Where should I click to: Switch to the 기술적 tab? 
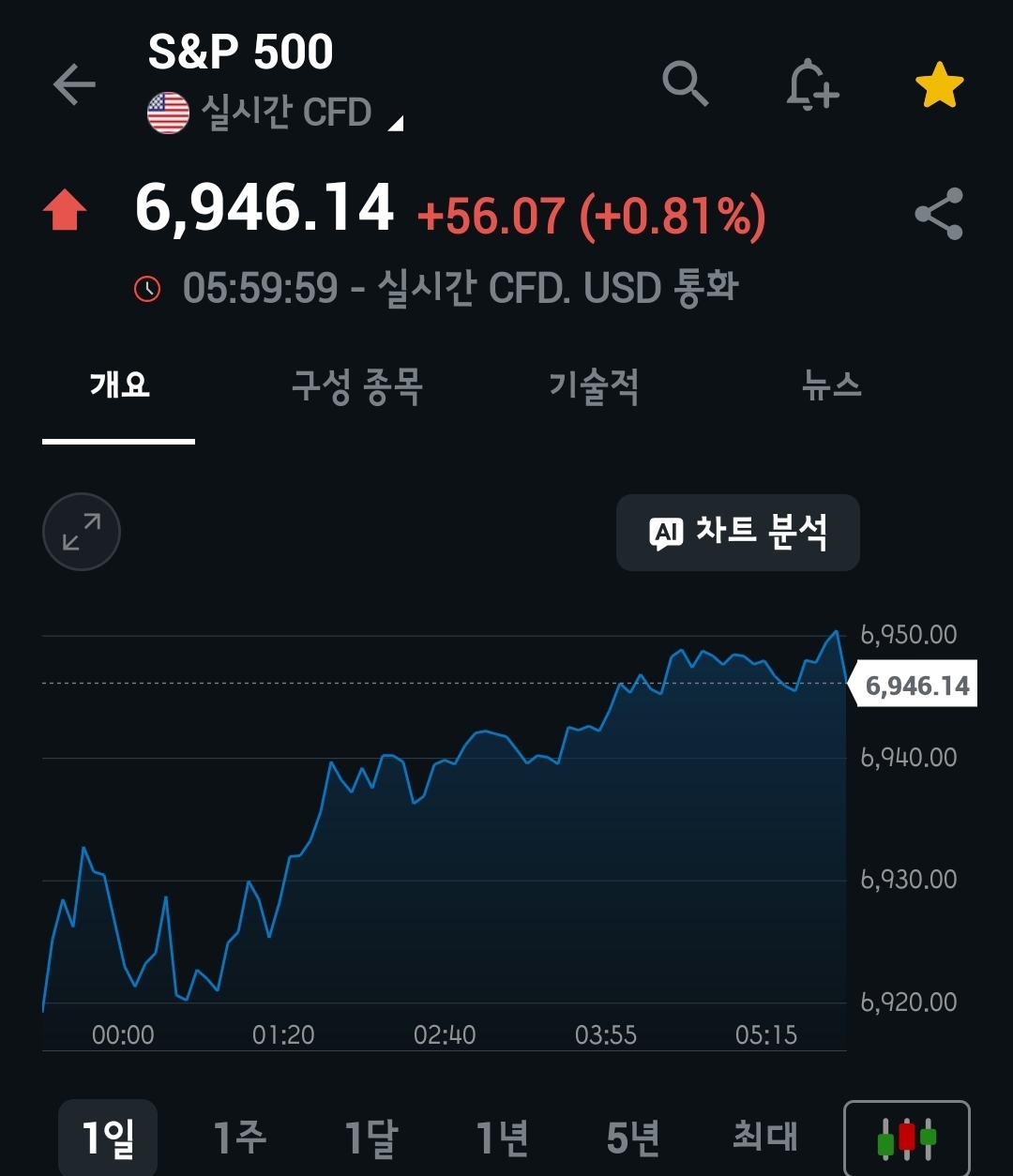click(x=594, y=386)
